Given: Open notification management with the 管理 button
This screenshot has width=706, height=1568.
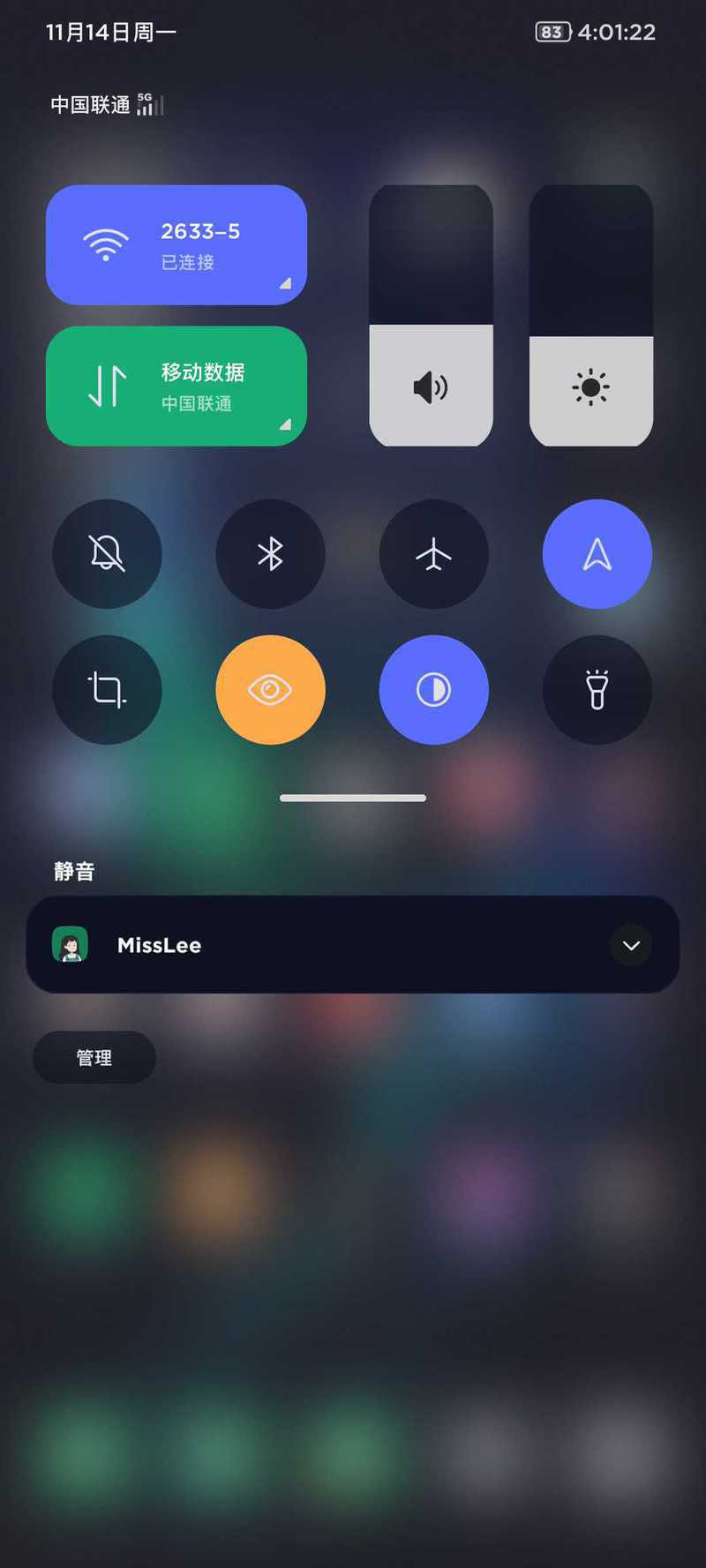Looking at the screenshot, I should pyautogui.click(x=94, y=1057).
